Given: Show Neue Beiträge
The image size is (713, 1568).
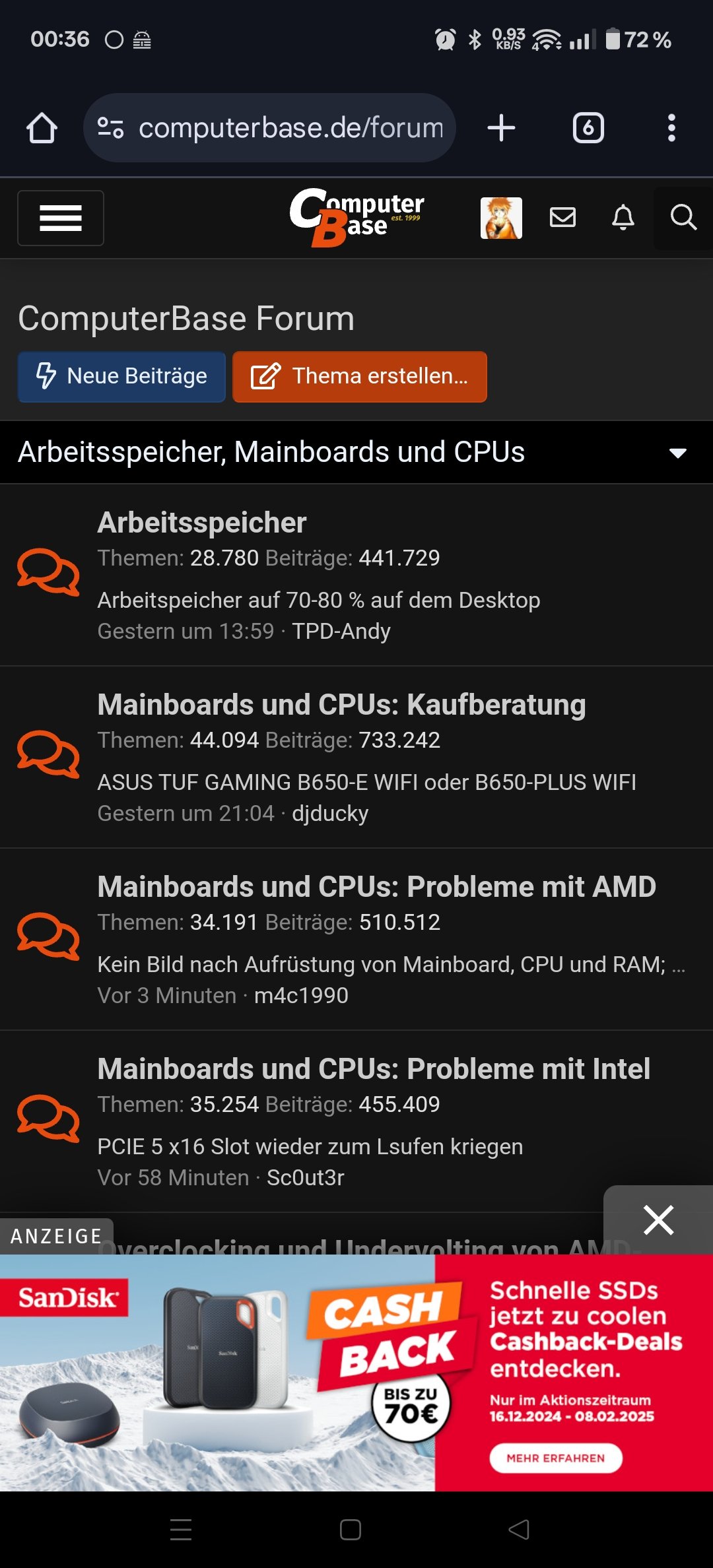Looking at the screenshot, I should (121, 376).
